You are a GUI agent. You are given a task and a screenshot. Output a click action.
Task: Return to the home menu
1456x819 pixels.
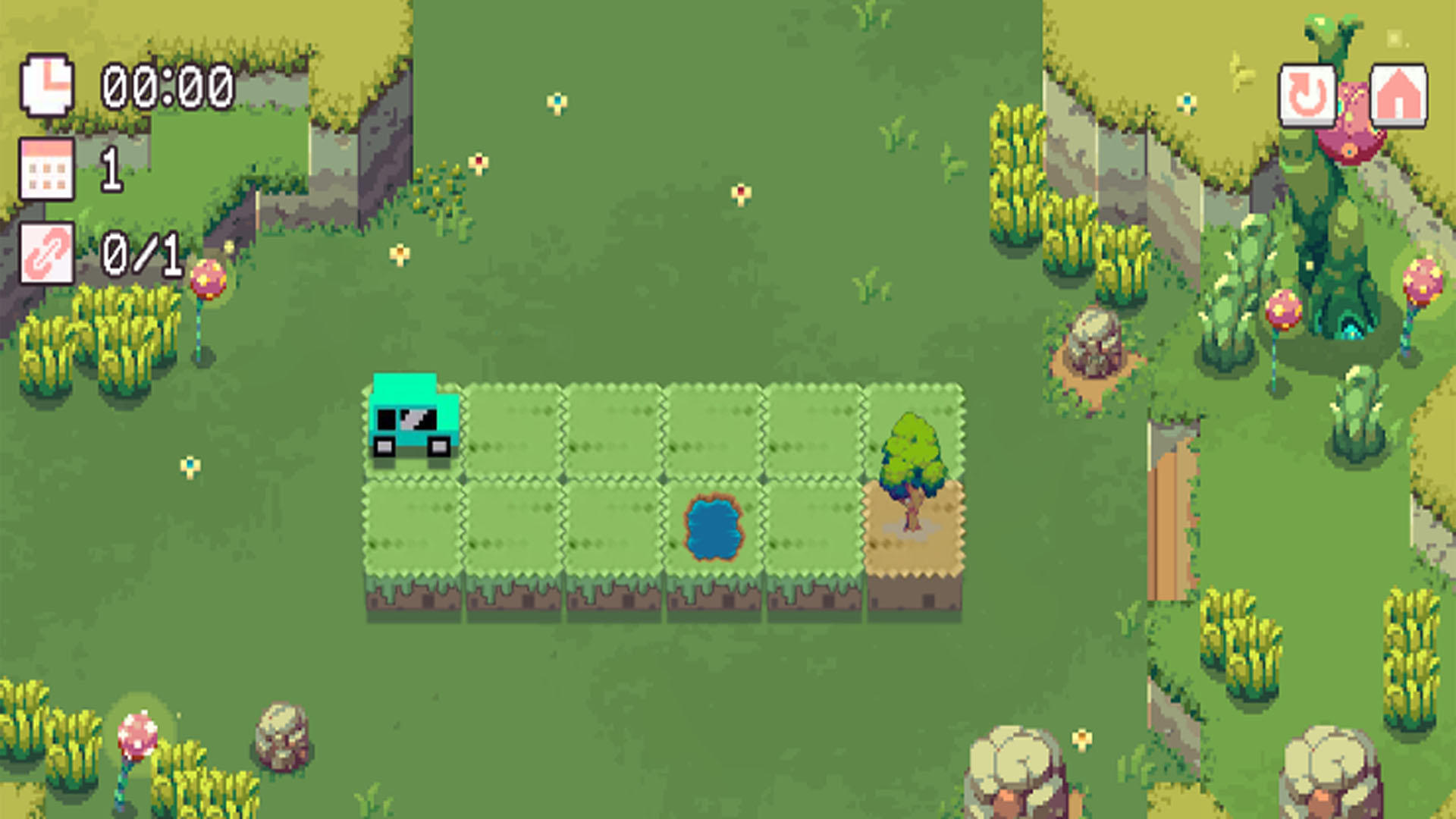[1398, 96]
